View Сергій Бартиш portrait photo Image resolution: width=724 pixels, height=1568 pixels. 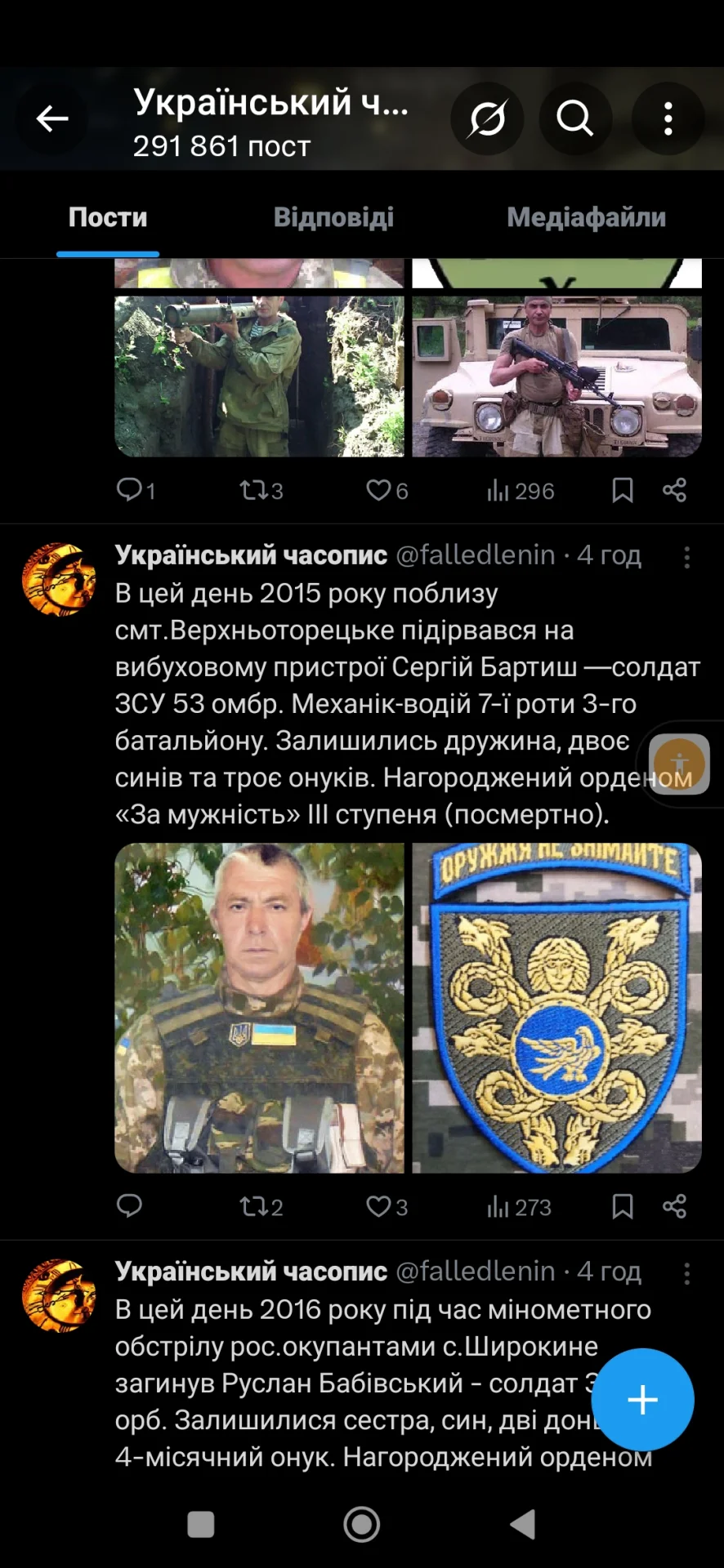259,1008
